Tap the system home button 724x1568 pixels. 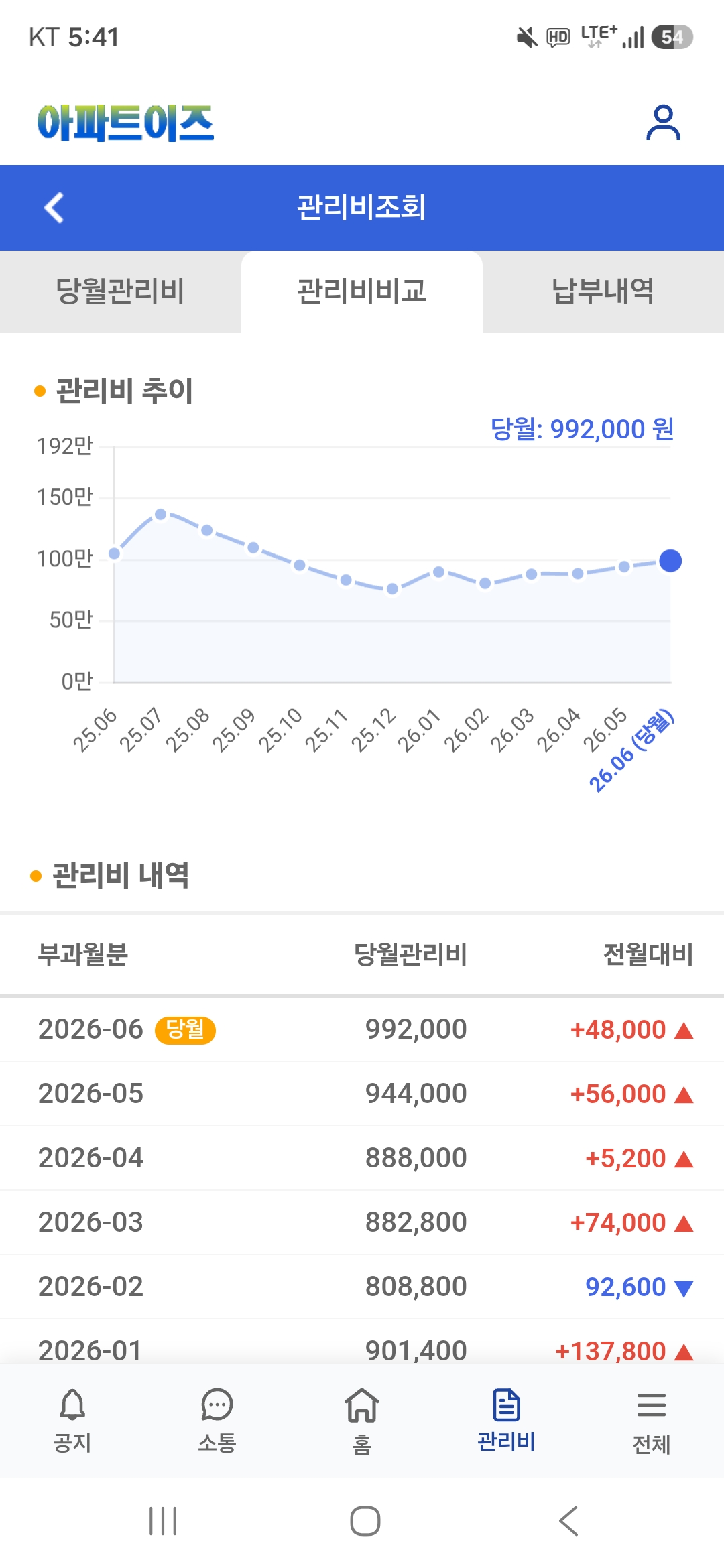(x=365, y=1521)
